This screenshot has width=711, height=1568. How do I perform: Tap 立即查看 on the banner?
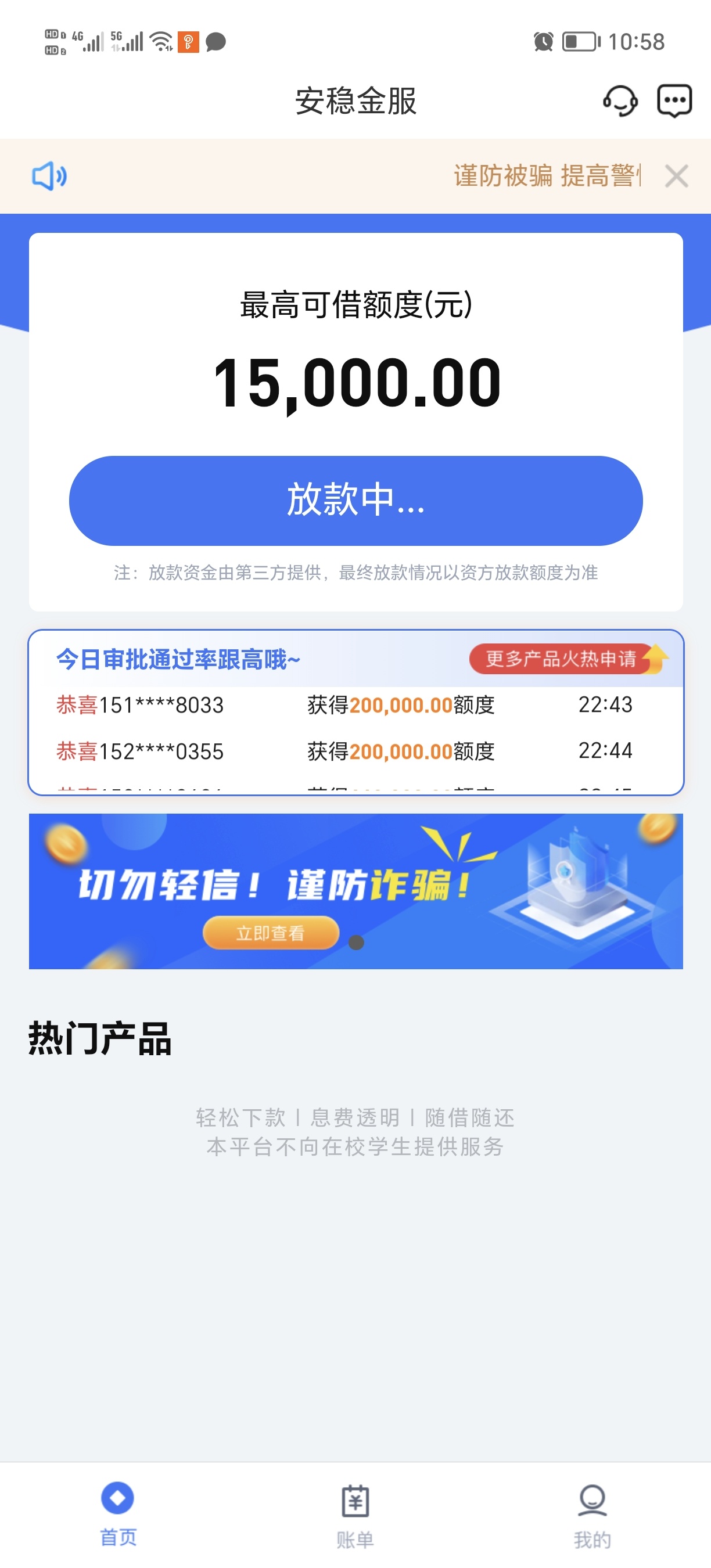pyautogui.click(x=270, y=933)
